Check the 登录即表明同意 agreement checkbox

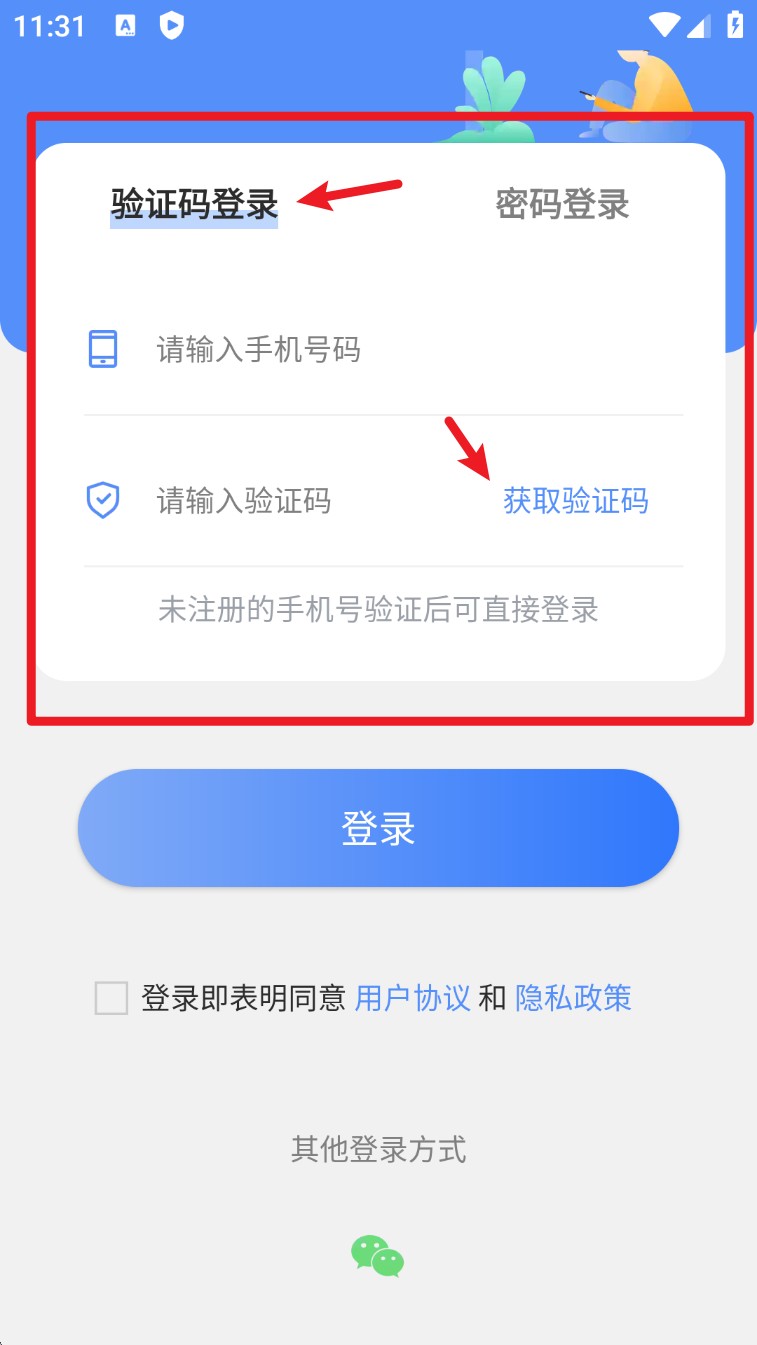click(x=111, y=998)
